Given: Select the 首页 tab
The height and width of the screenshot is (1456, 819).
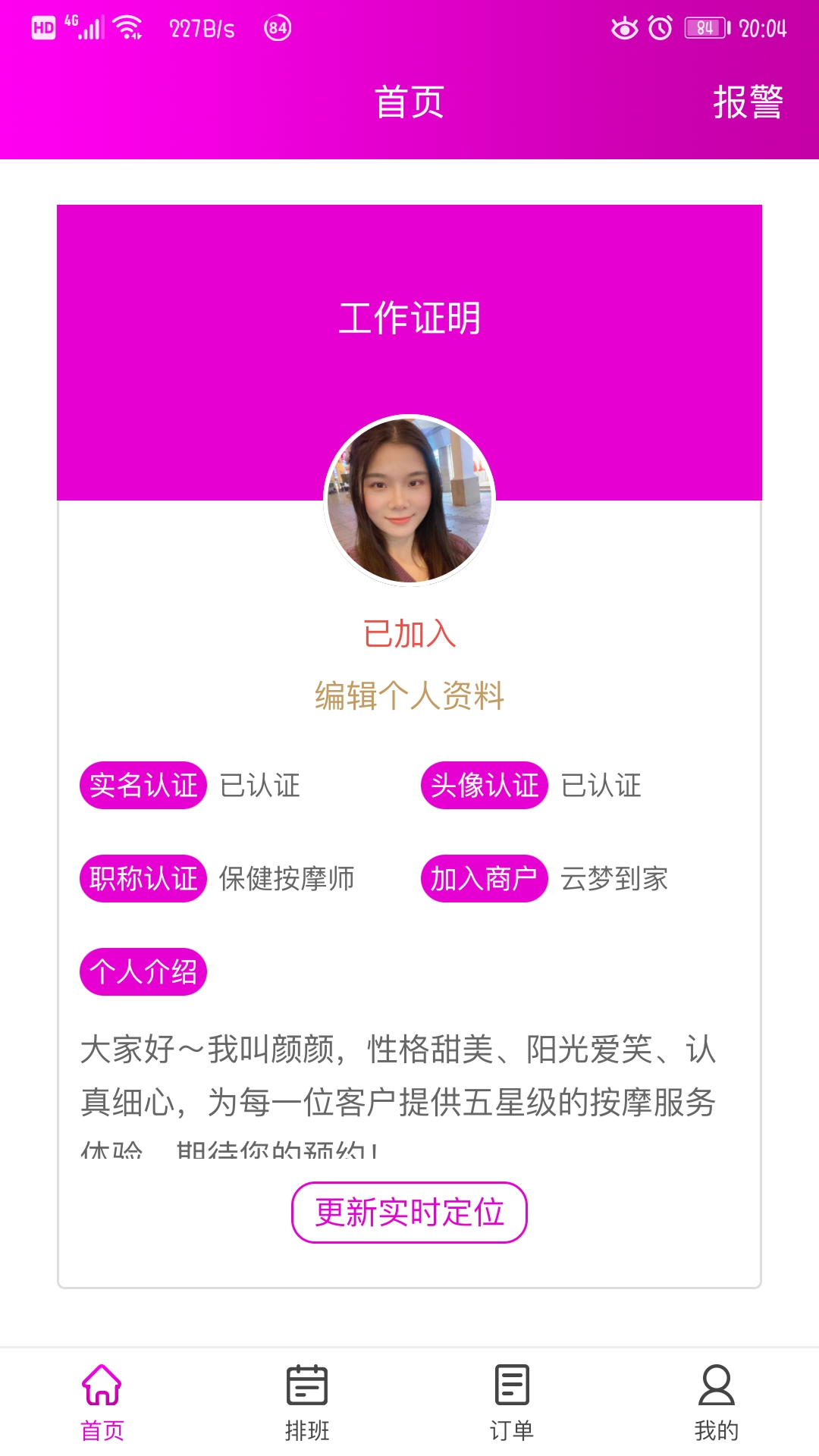Looking at the screenshot, I should point(102,1401).
